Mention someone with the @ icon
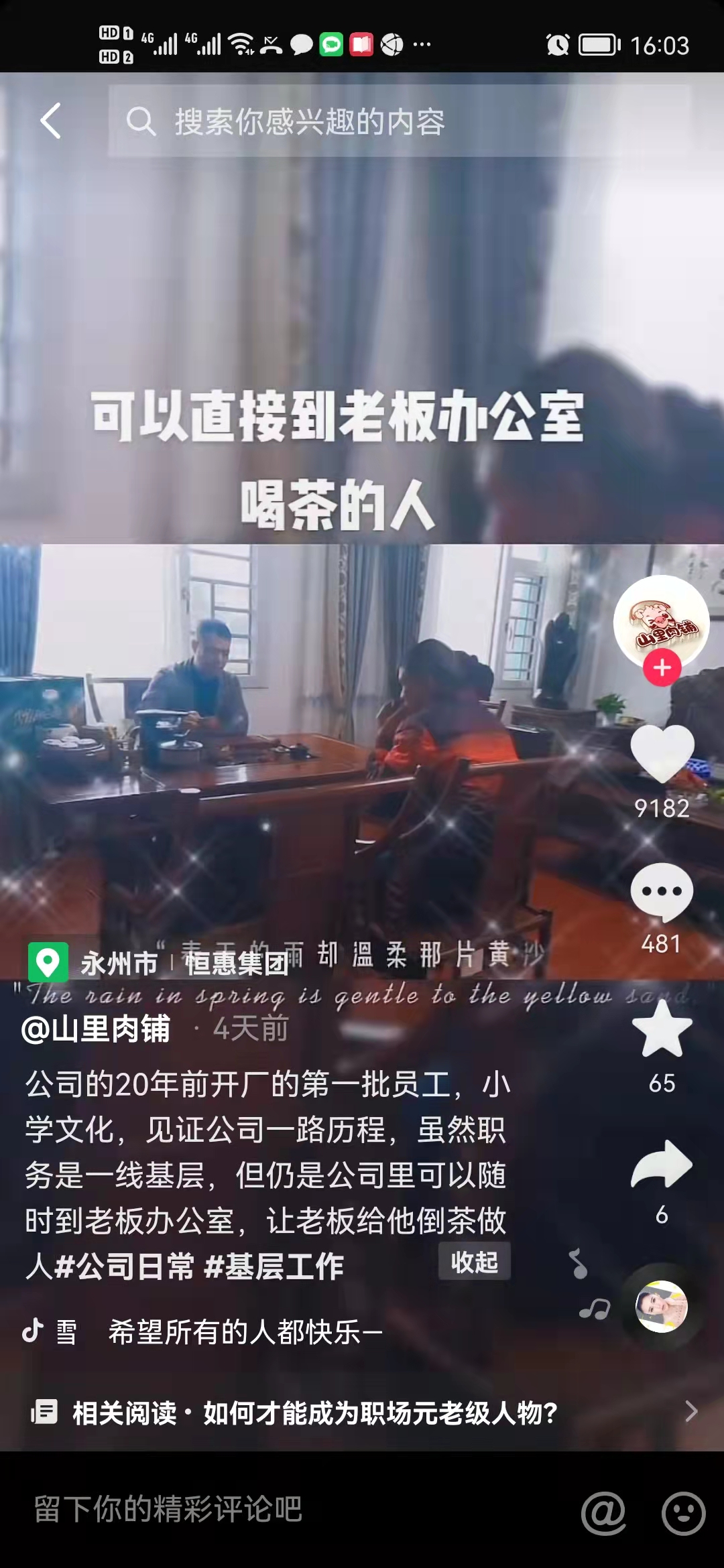 click(x=603, y=1512)
